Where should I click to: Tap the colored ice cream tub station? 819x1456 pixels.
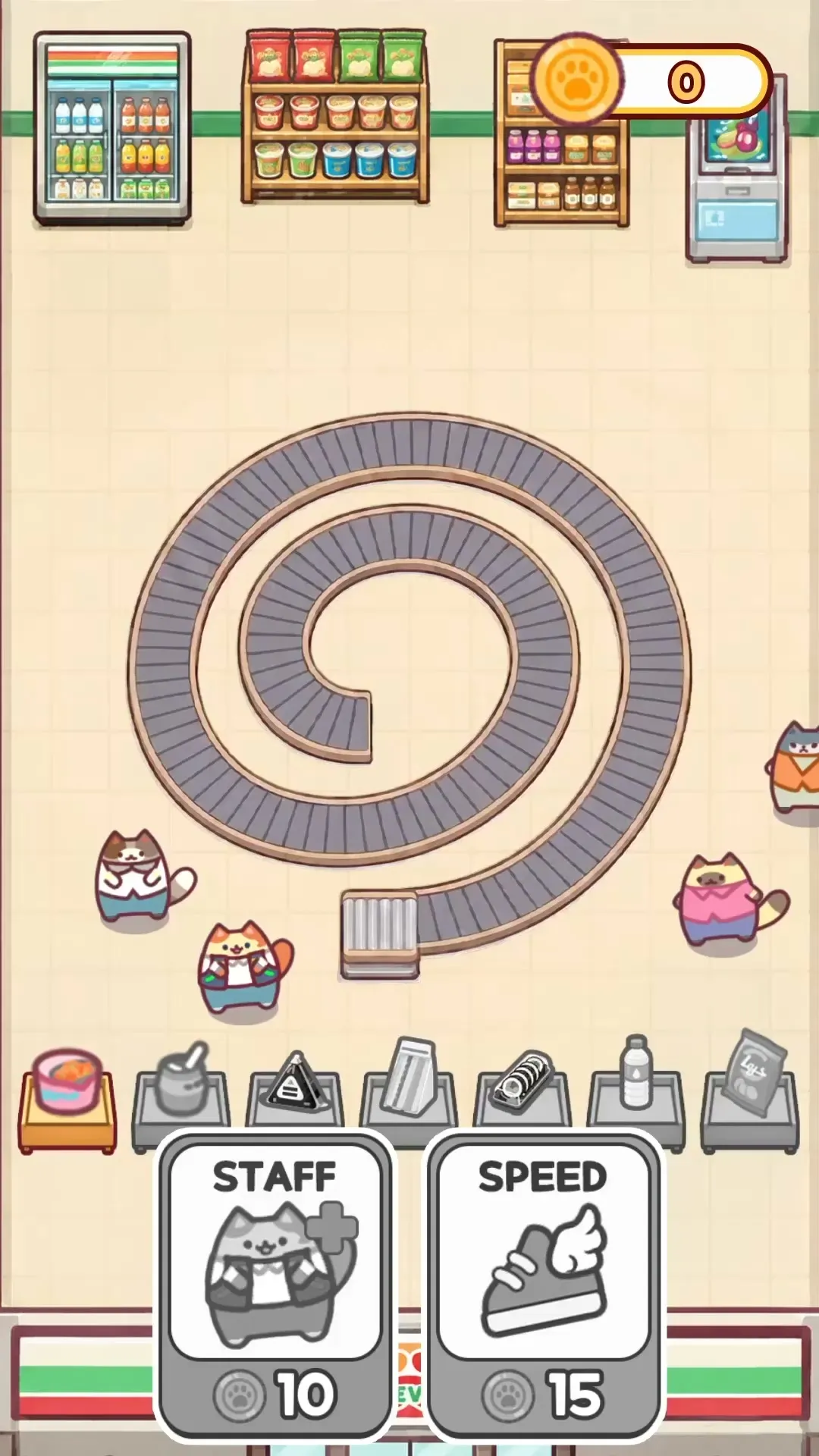coord(67,1100)
